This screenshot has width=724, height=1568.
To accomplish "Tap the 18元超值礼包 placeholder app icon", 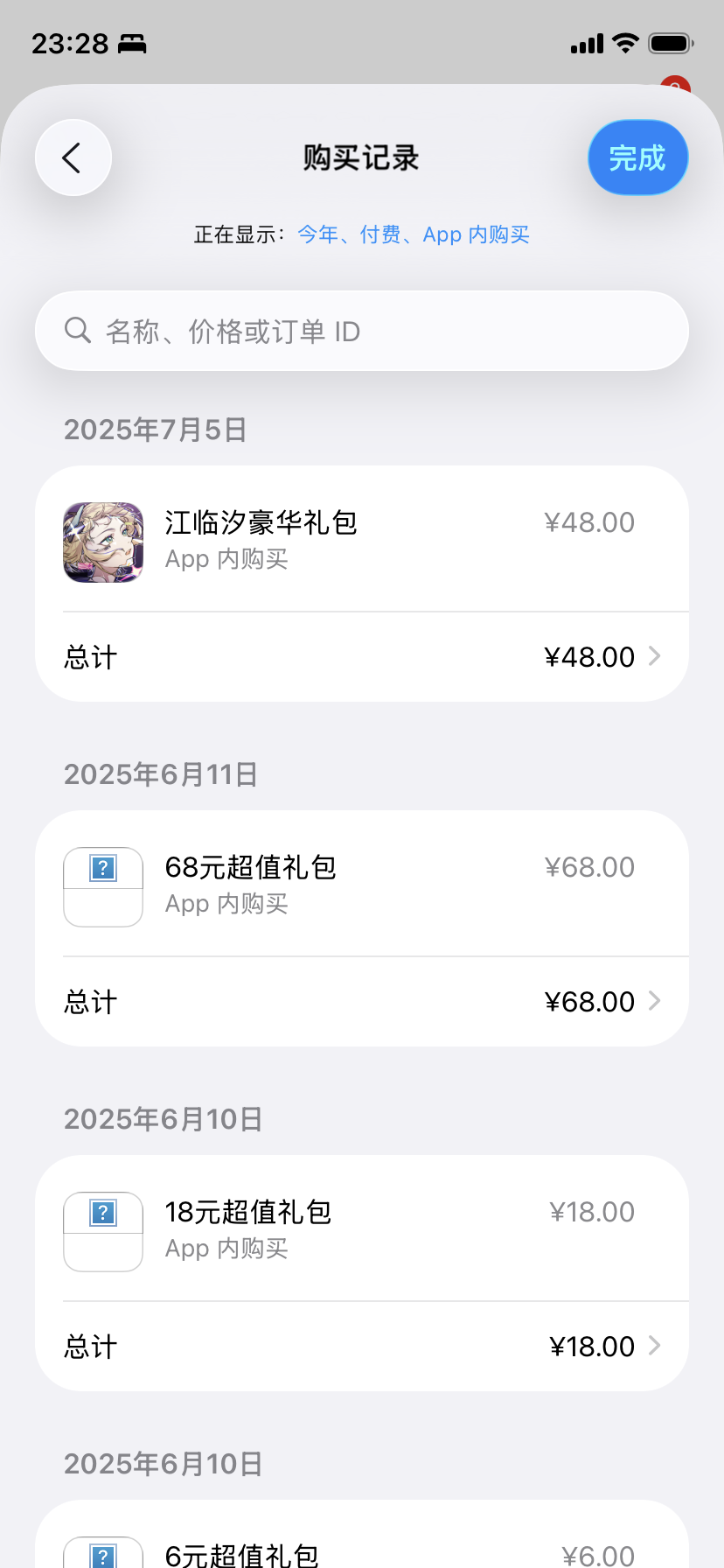I will pyautogui.click(x=103, y=1231).
